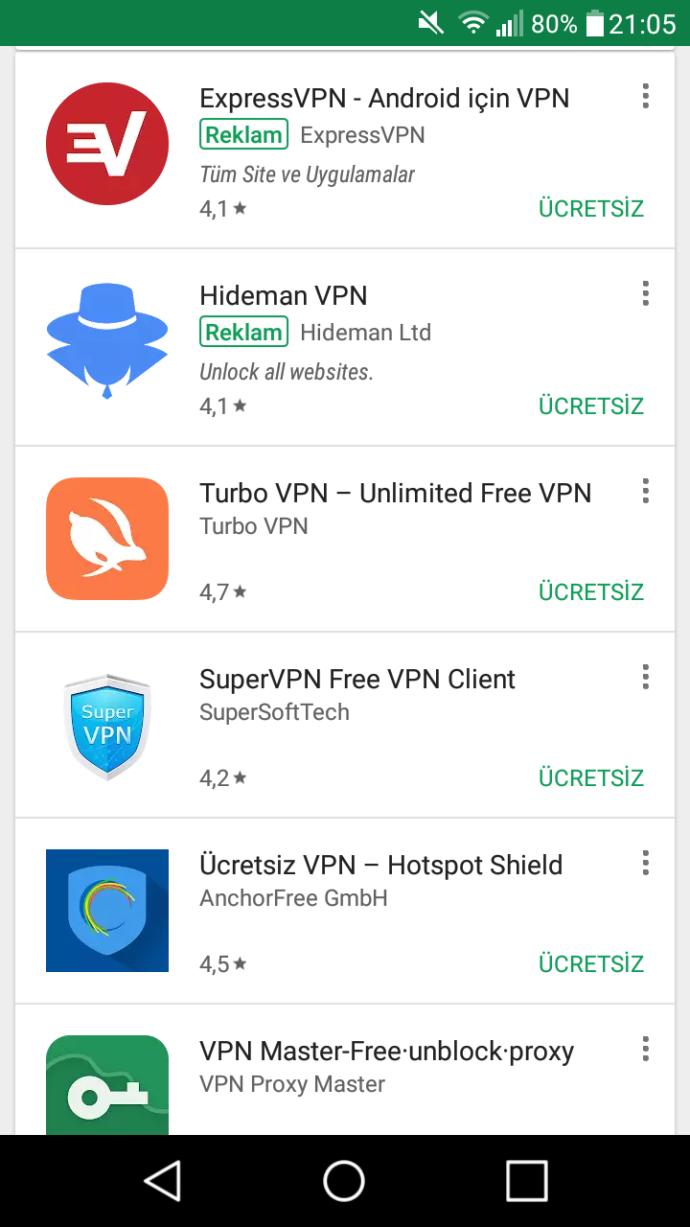Go back using the system back button
Viewport: 690px width, 1227px height.
pos(163,1181)
